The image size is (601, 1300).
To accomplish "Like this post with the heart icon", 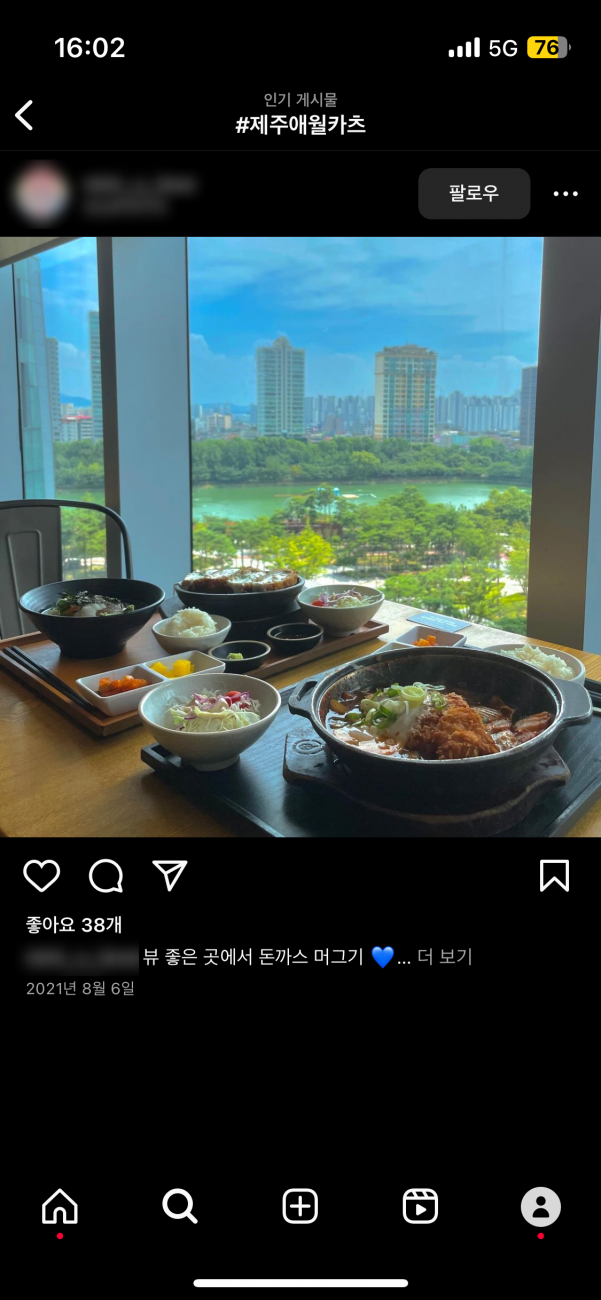I will point(42,876).
